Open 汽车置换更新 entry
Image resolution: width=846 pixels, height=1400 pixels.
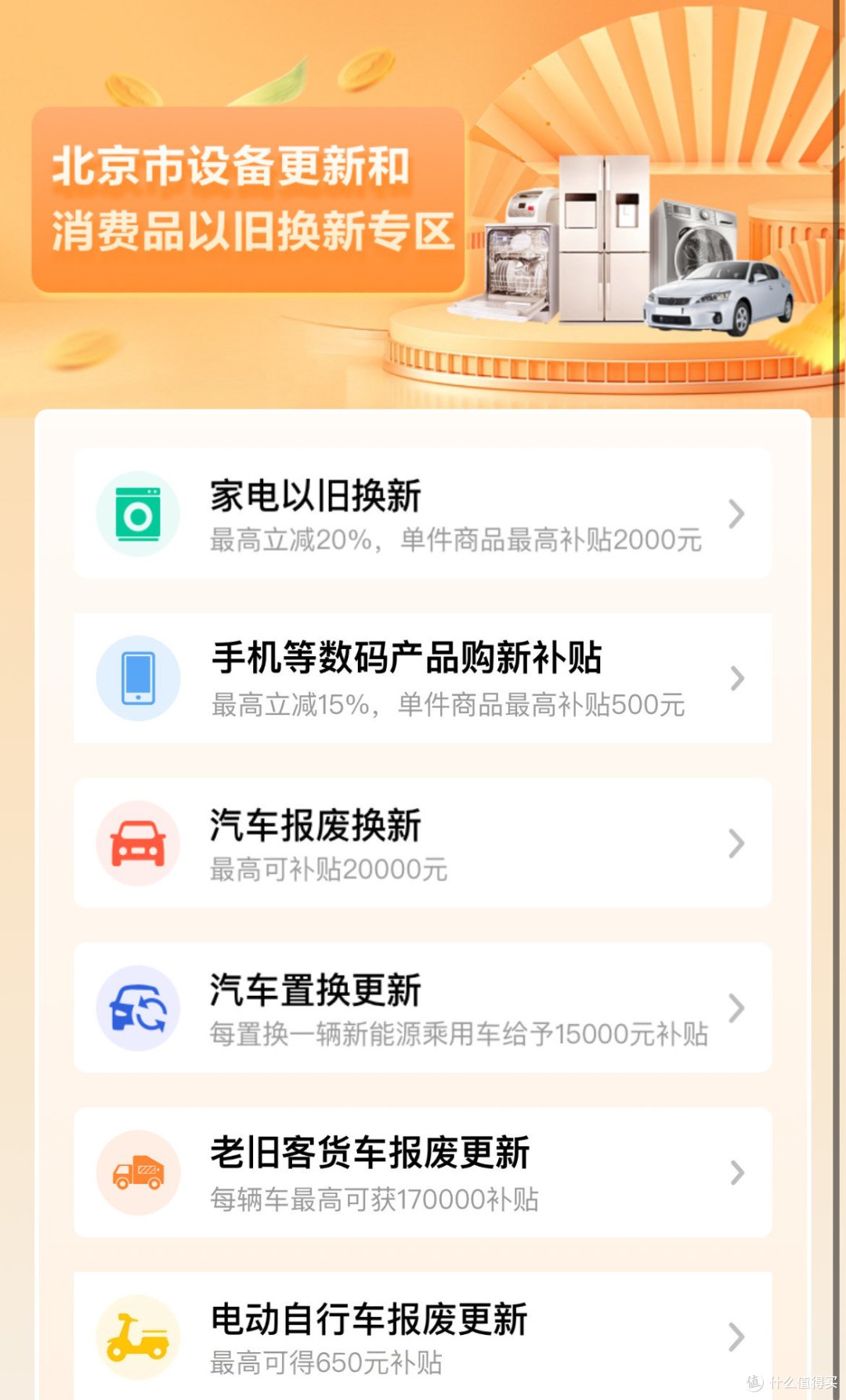(x=423, y=1008)
